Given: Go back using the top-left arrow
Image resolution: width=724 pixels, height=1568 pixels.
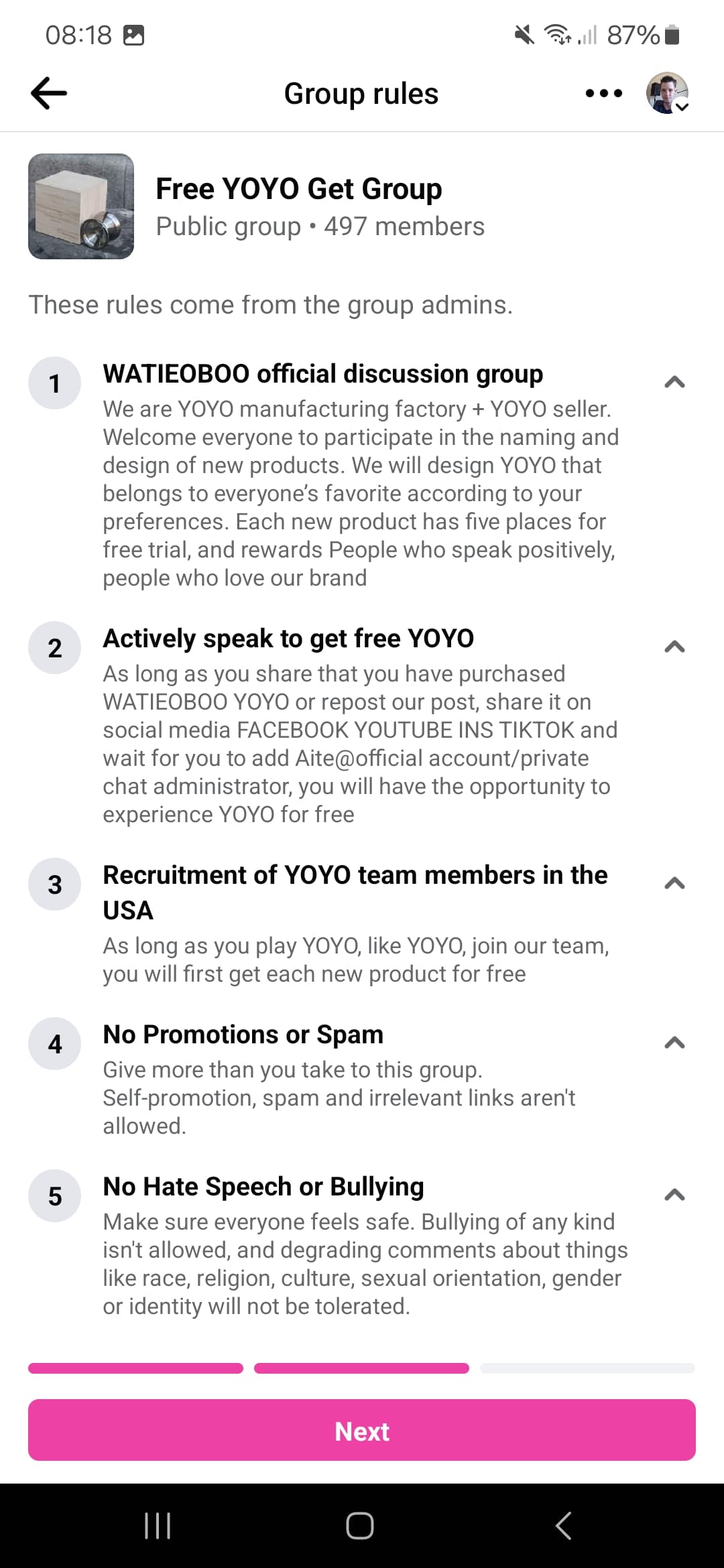Looking at the screenshot, I should tap(49, 93).
